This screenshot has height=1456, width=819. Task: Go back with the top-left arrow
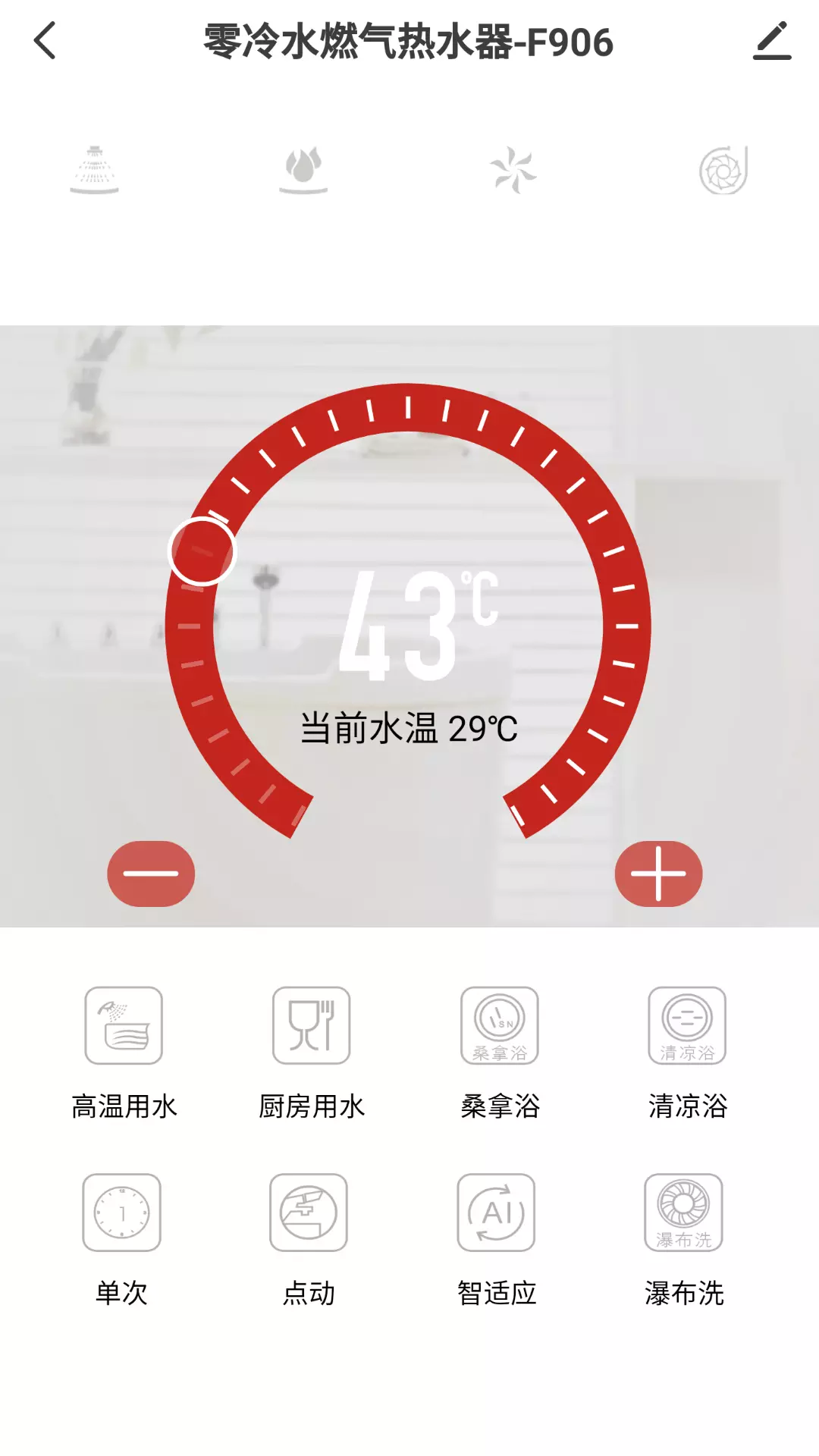[x=45, y=41]
